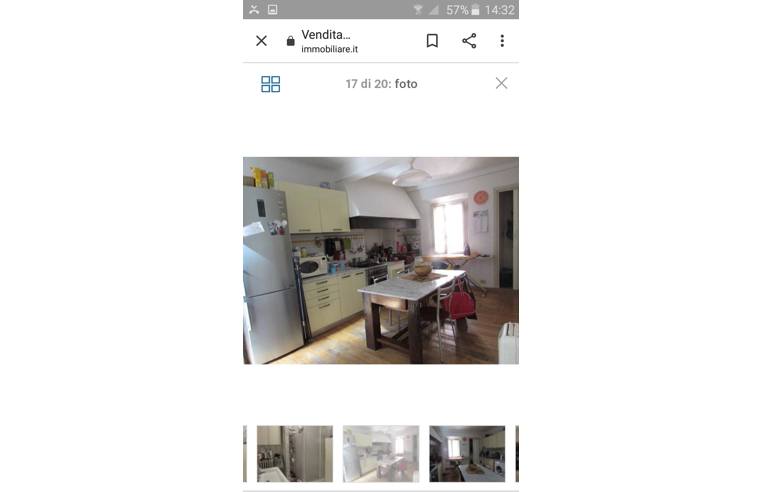Close the browser custom tab

(261, 41)
